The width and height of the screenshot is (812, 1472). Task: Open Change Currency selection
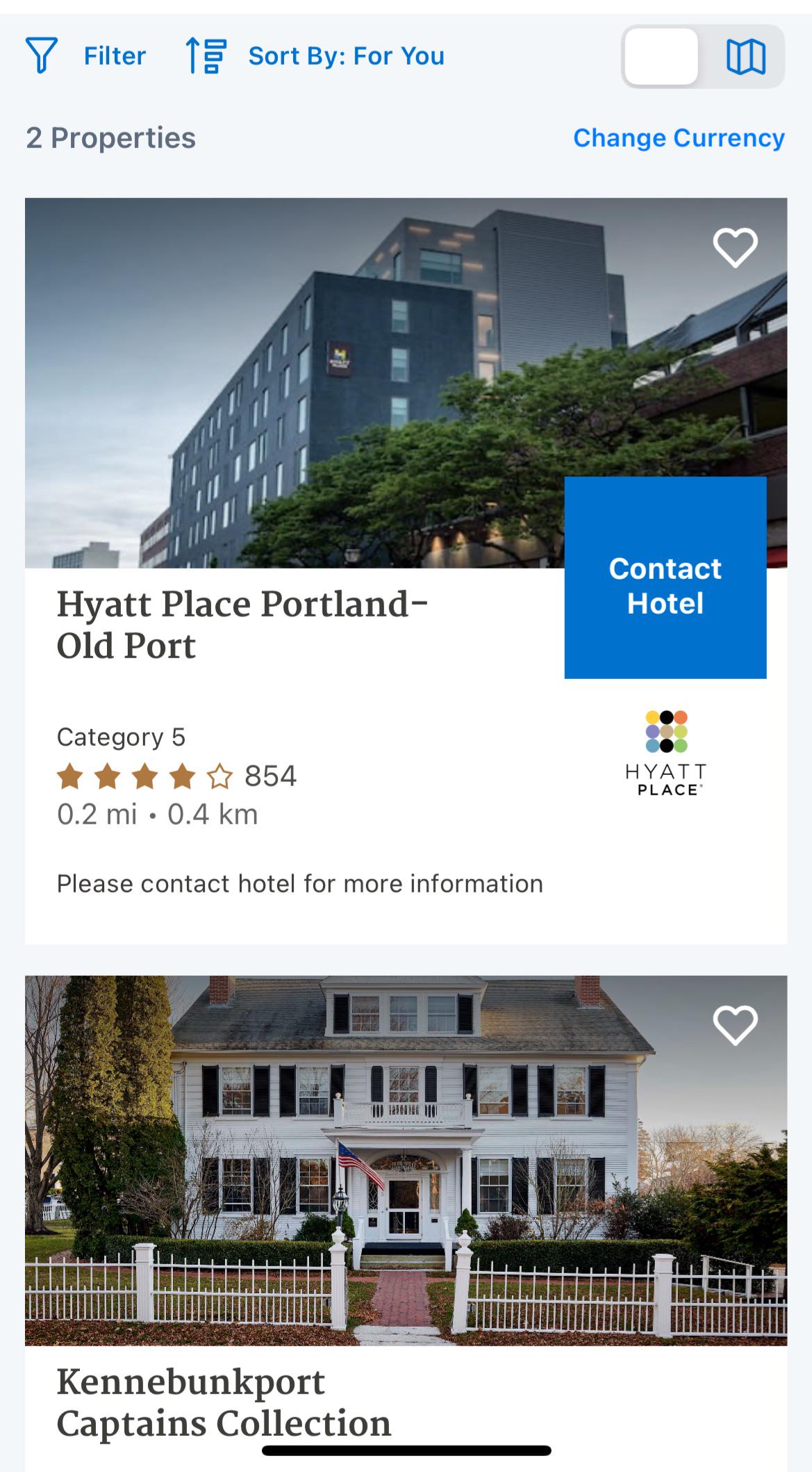click(x=679, y=138)
